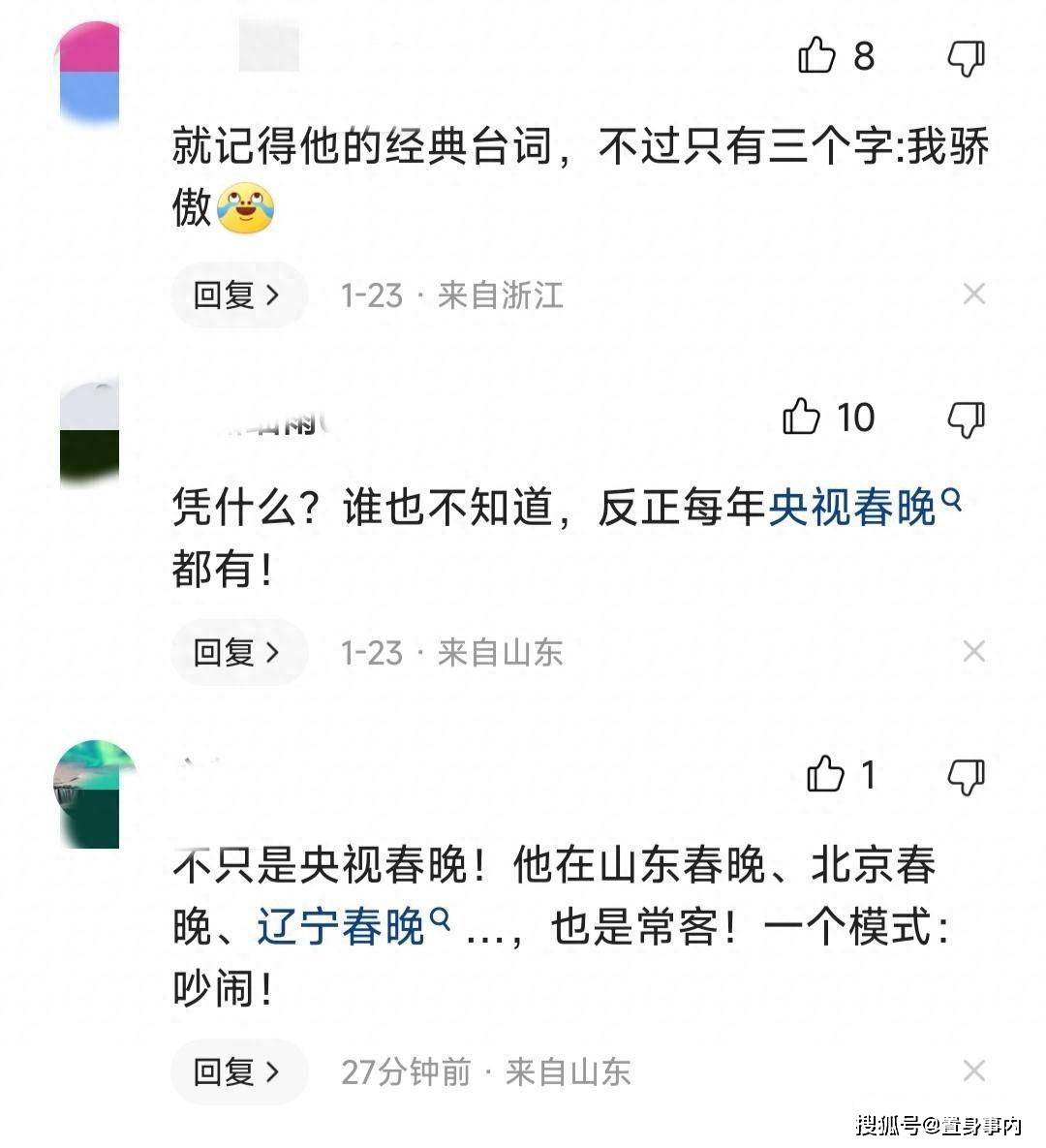Like the comment about 我骄傲 classic line
Screen dimensions: 1046x1148
[x=816, y=56]
